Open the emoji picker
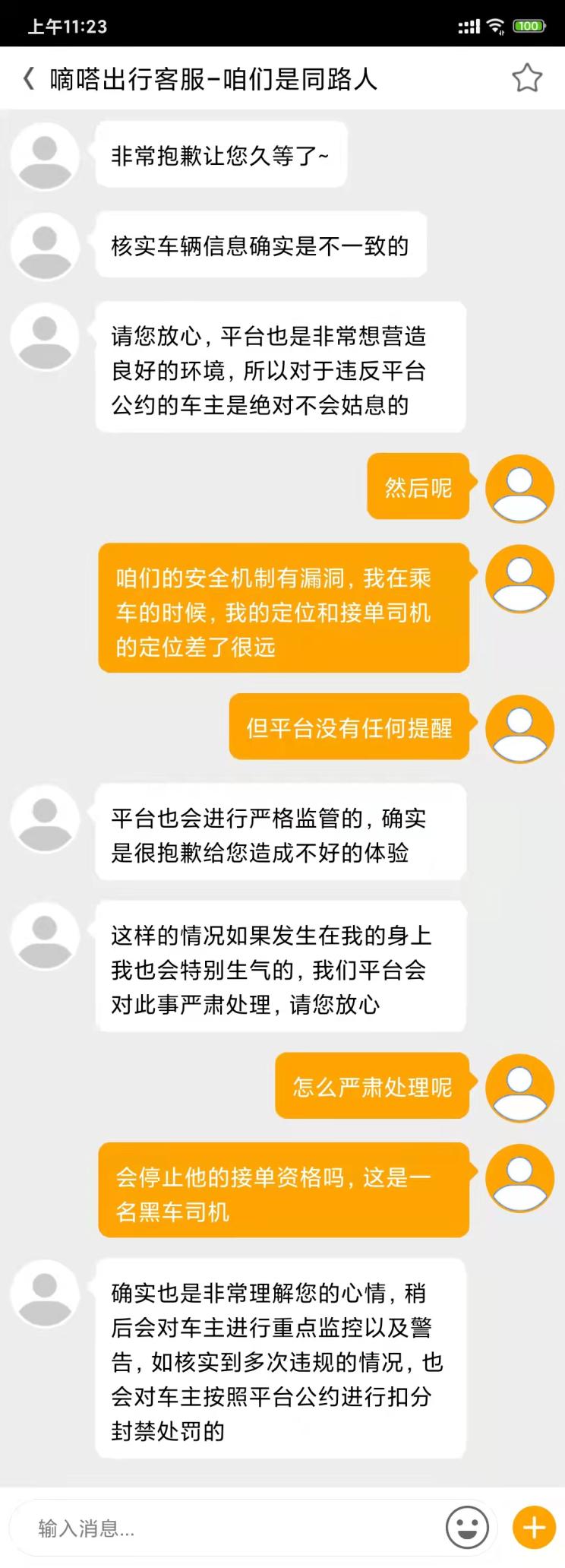 [x=467, y=1527]
